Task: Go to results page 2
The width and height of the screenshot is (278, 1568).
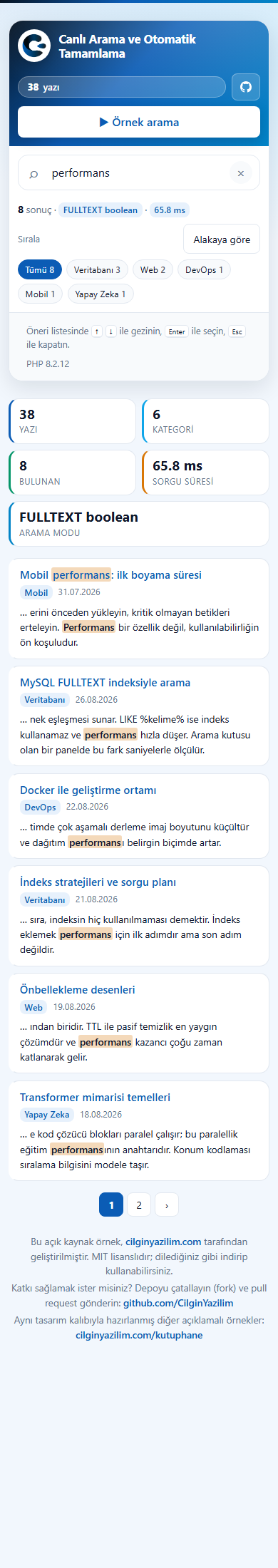Action: click(x=139, y=1205)
